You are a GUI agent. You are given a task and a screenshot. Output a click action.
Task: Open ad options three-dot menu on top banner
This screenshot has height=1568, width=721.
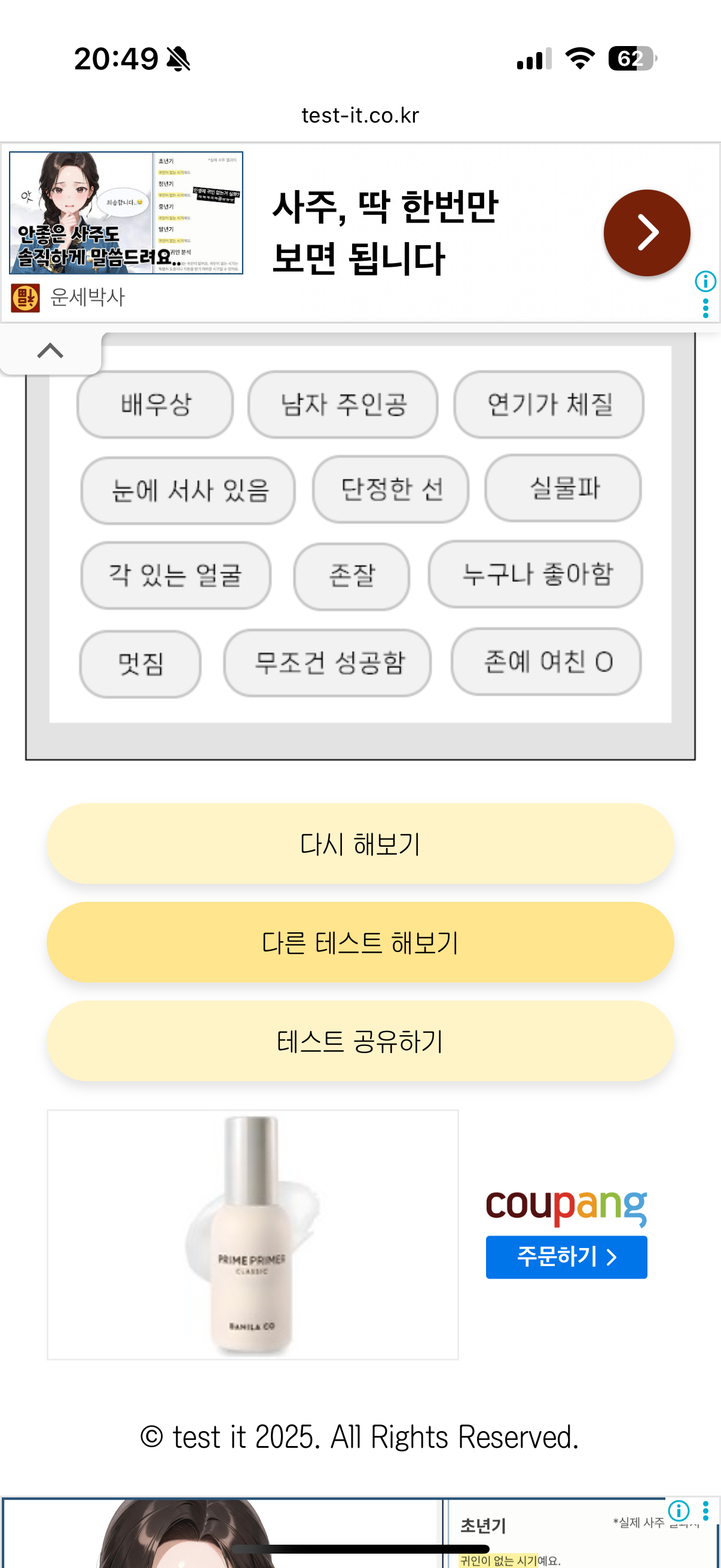coord(706,308)
